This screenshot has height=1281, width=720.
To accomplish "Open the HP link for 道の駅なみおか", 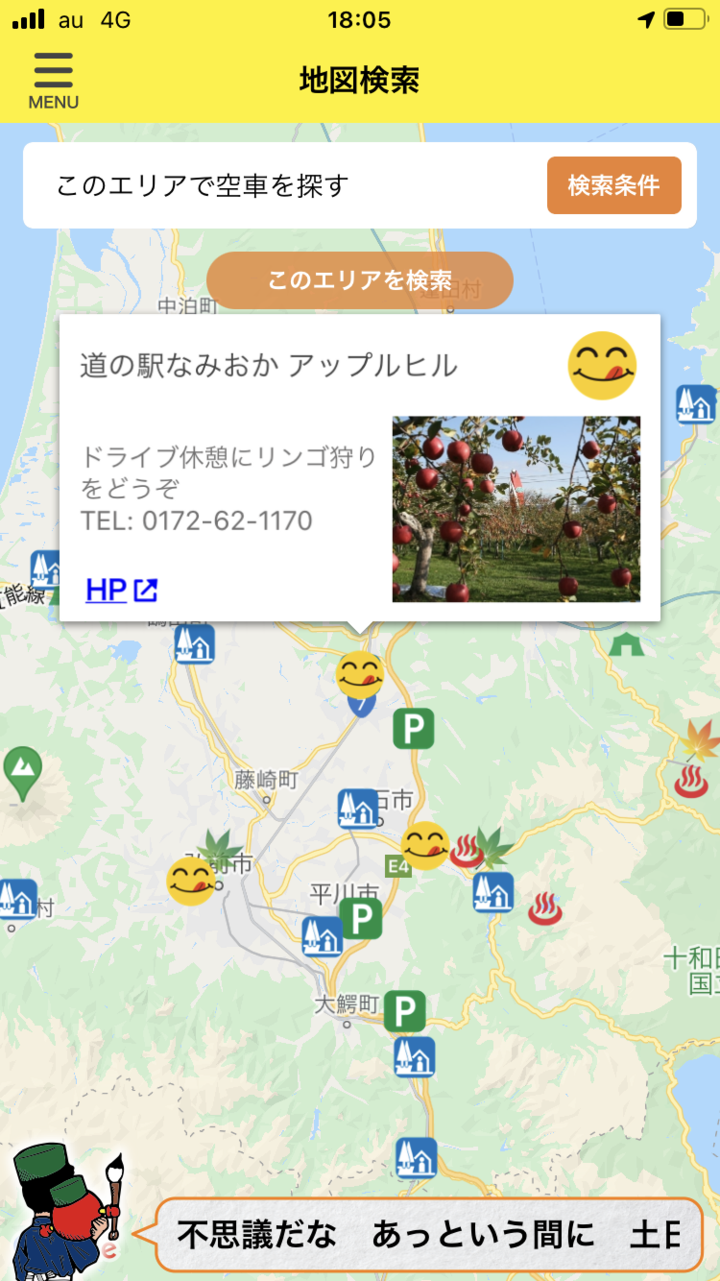I will pos(121,591).
